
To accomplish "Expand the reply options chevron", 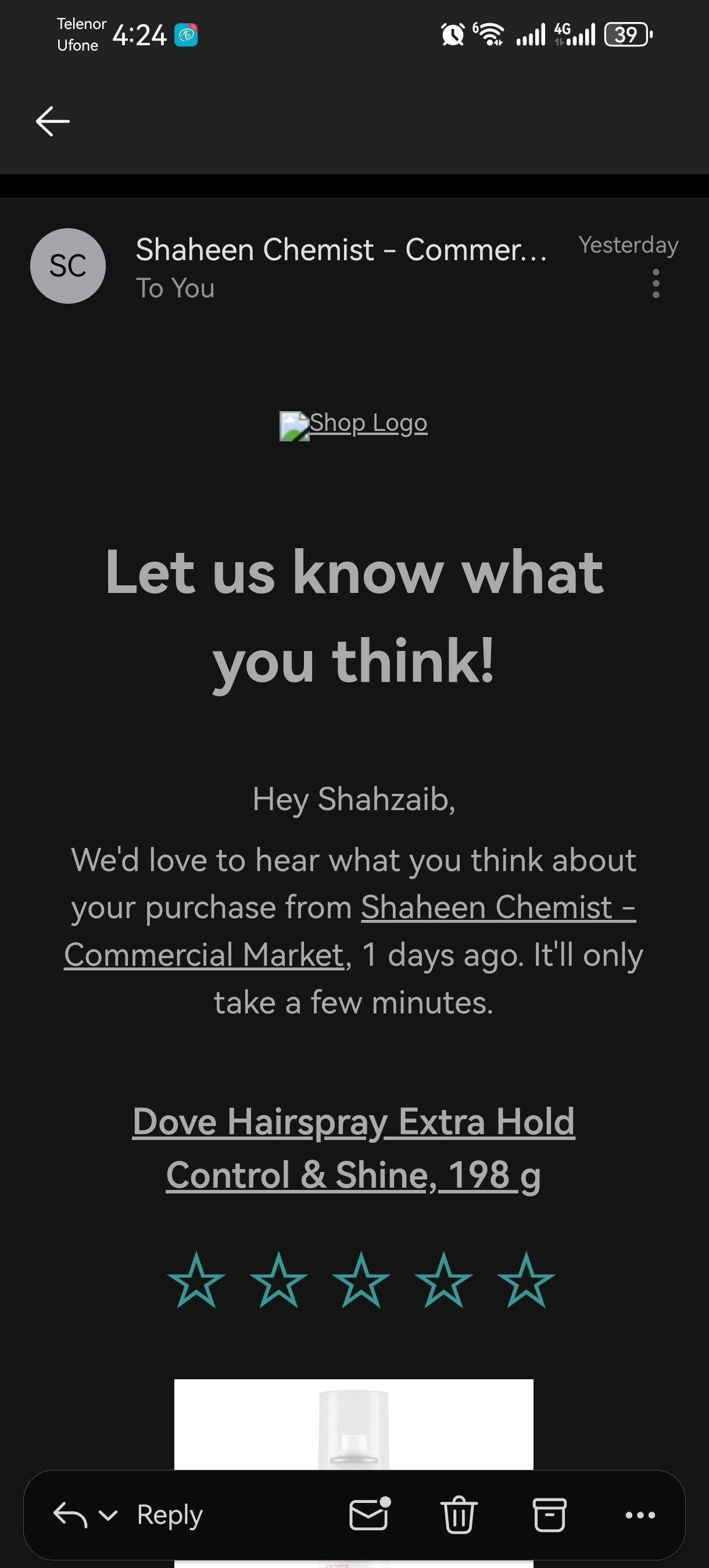I will pos(109,1515).
